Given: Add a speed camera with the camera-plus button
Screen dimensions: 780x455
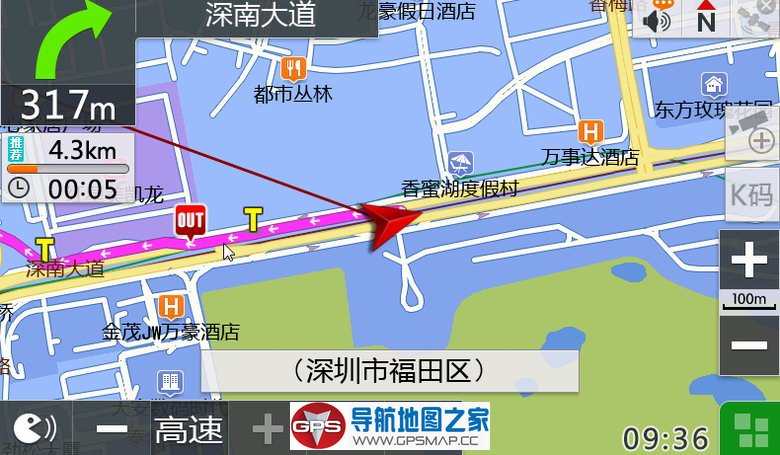Looking at the screenshot, I should click(x=752, y=132).
